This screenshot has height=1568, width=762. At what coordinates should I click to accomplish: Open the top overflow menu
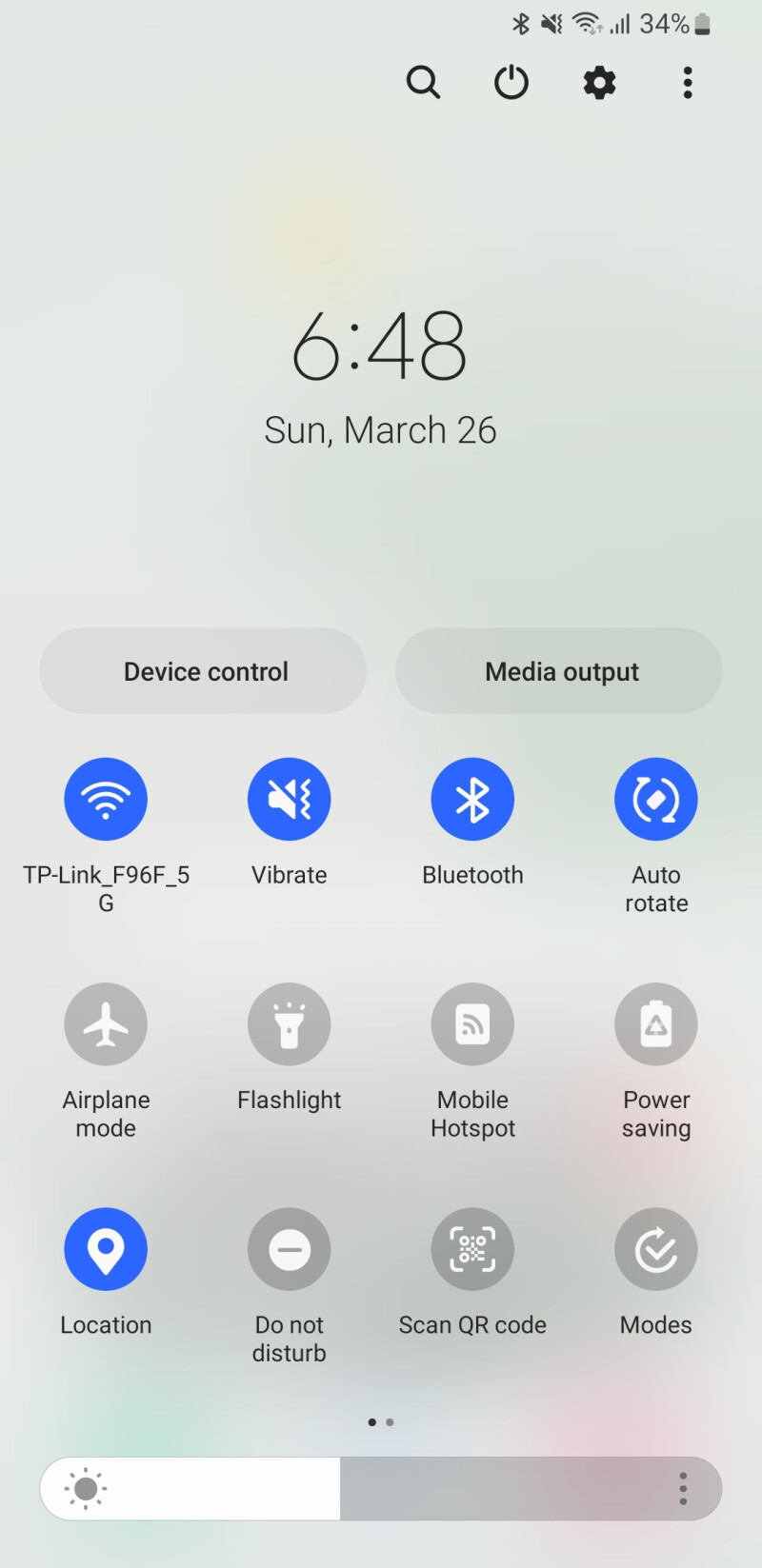click(x=688, y=83)
